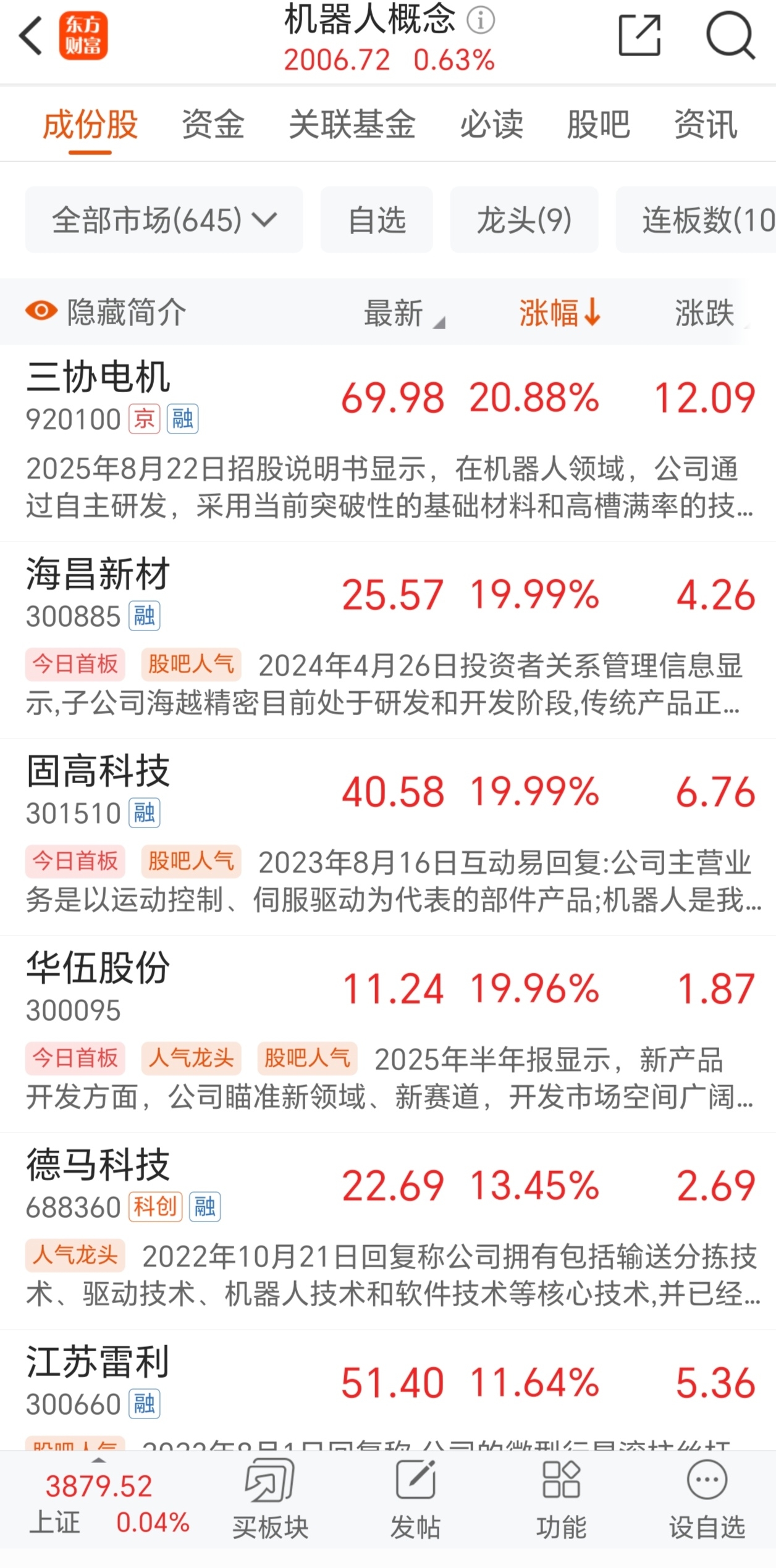The image size is (776, 1568).
Task: Go back using the top-left arrow
Action: coord(31,36)
